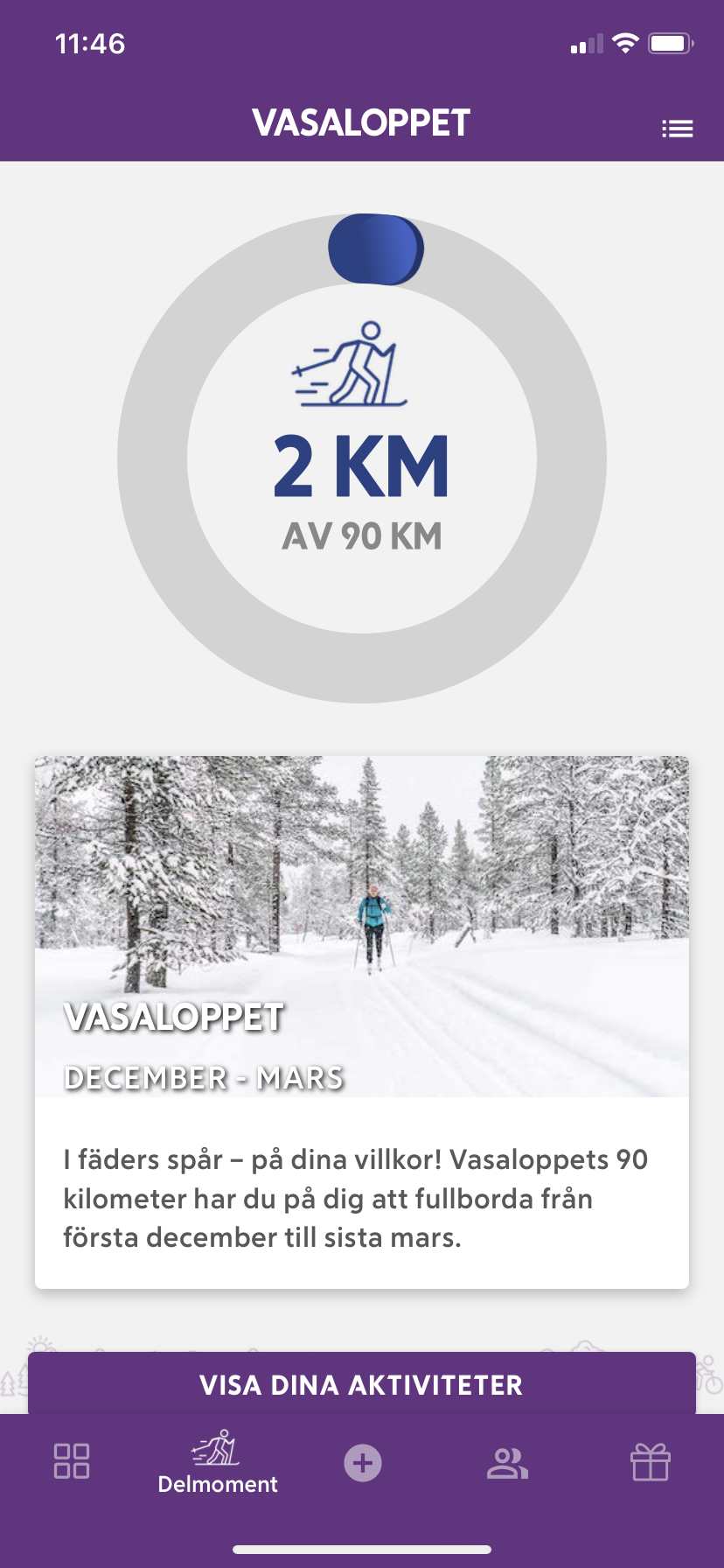Image resolution: width=724 pixels, height=1568 pixels.
Task: Open the Vasaloppet December–Mars card
Action: pos(362,1022)
